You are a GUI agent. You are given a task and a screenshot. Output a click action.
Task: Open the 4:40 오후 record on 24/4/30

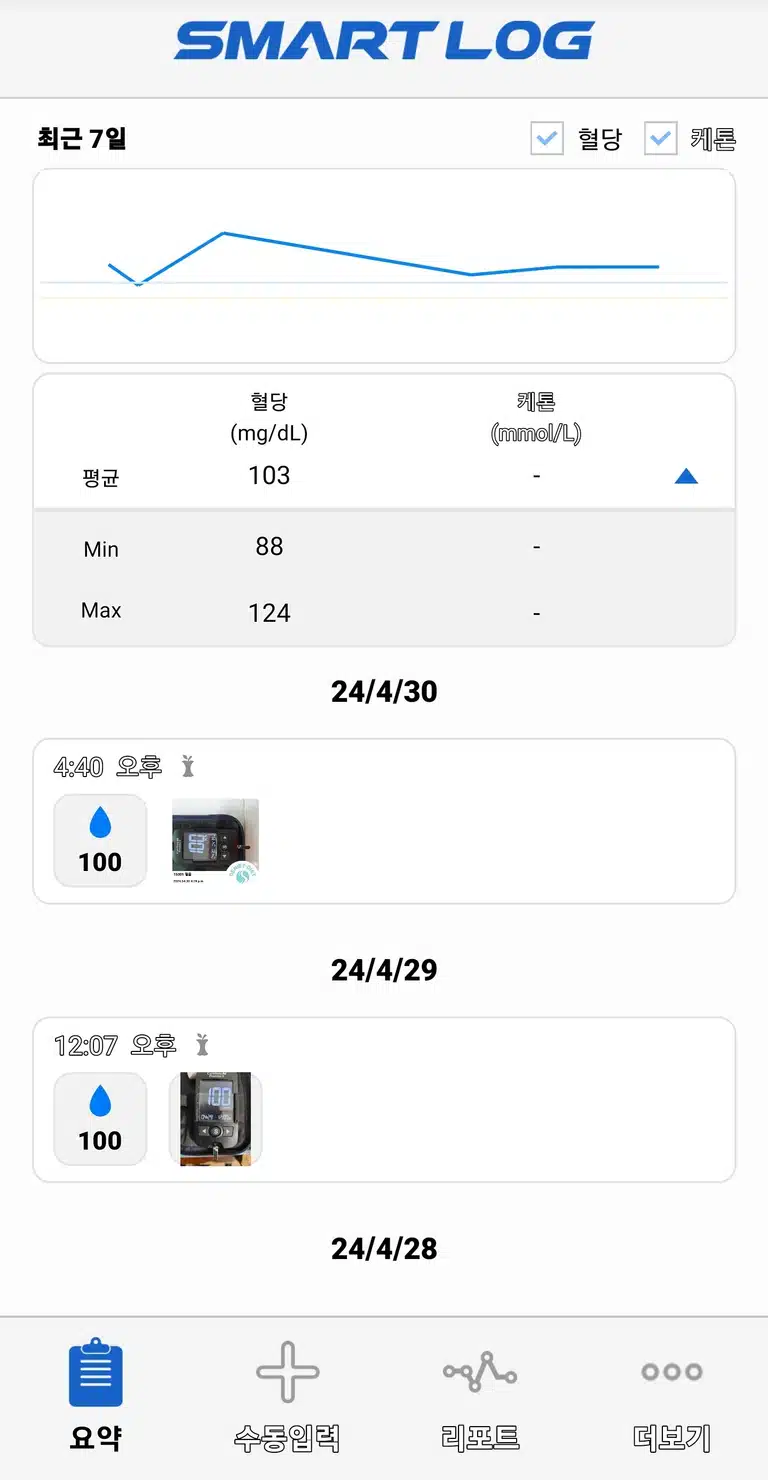[x=384, y=821]
